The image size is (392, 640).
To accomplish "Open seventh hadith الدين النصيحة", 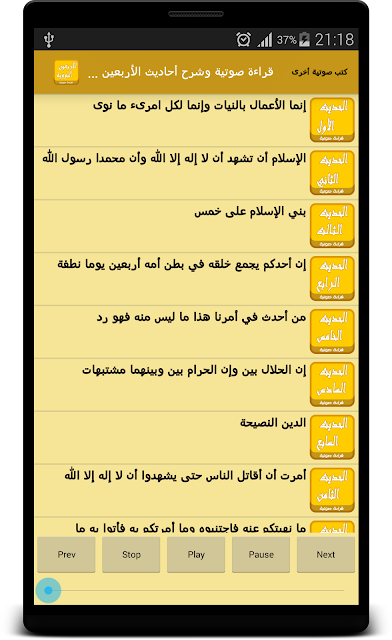I will point(196,438).
